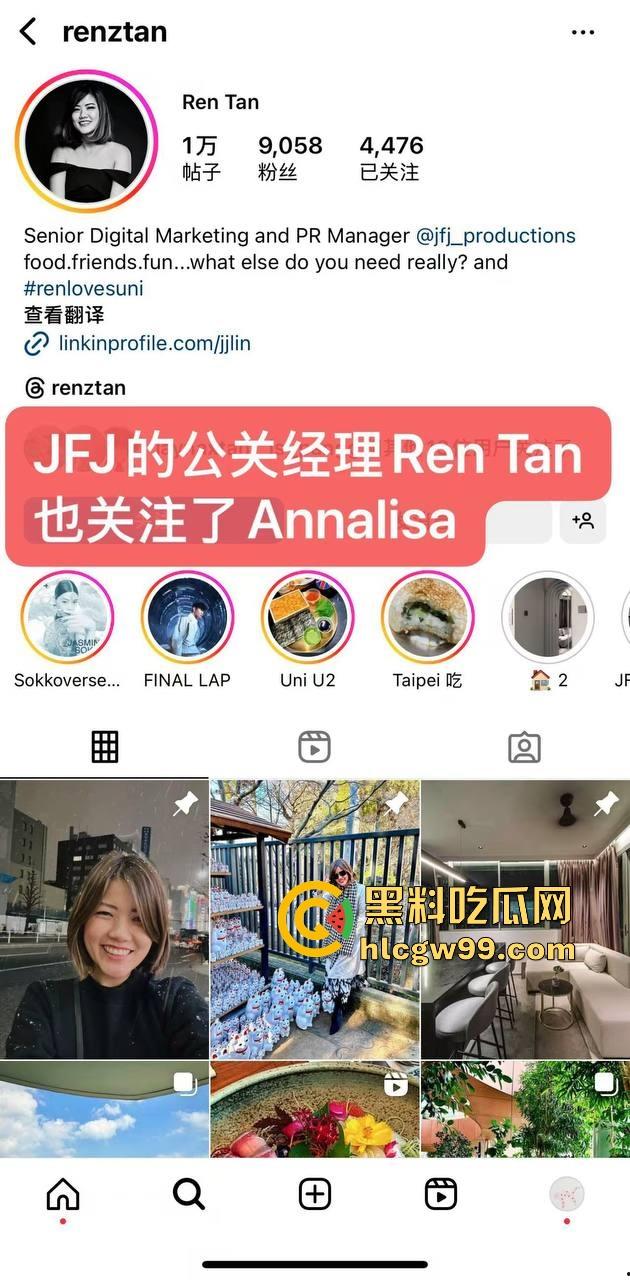Image resolution: width=630 pixels, height=1280 pixels.
Task: Create a new post with the plus button
Action: coord(315,1194)
